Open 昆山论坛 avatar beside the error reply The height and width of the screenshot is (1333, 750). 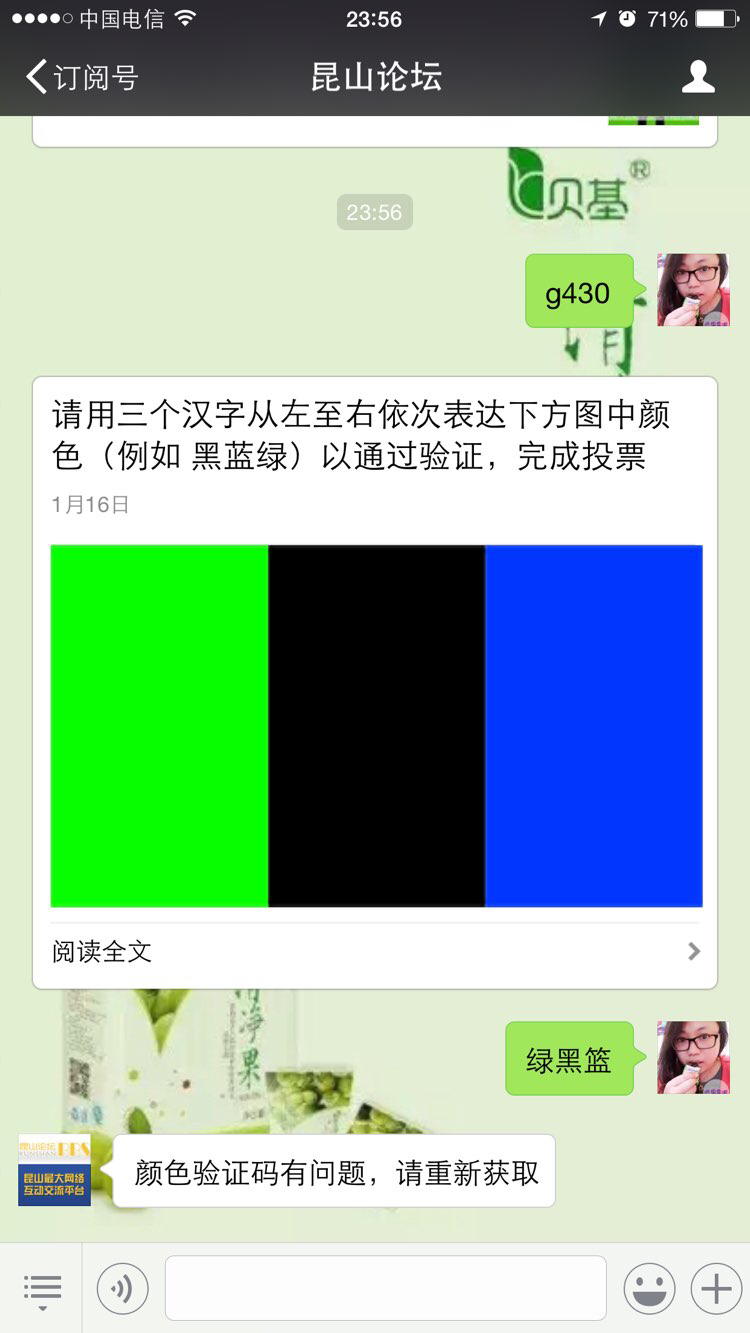tap(54, 1170)
